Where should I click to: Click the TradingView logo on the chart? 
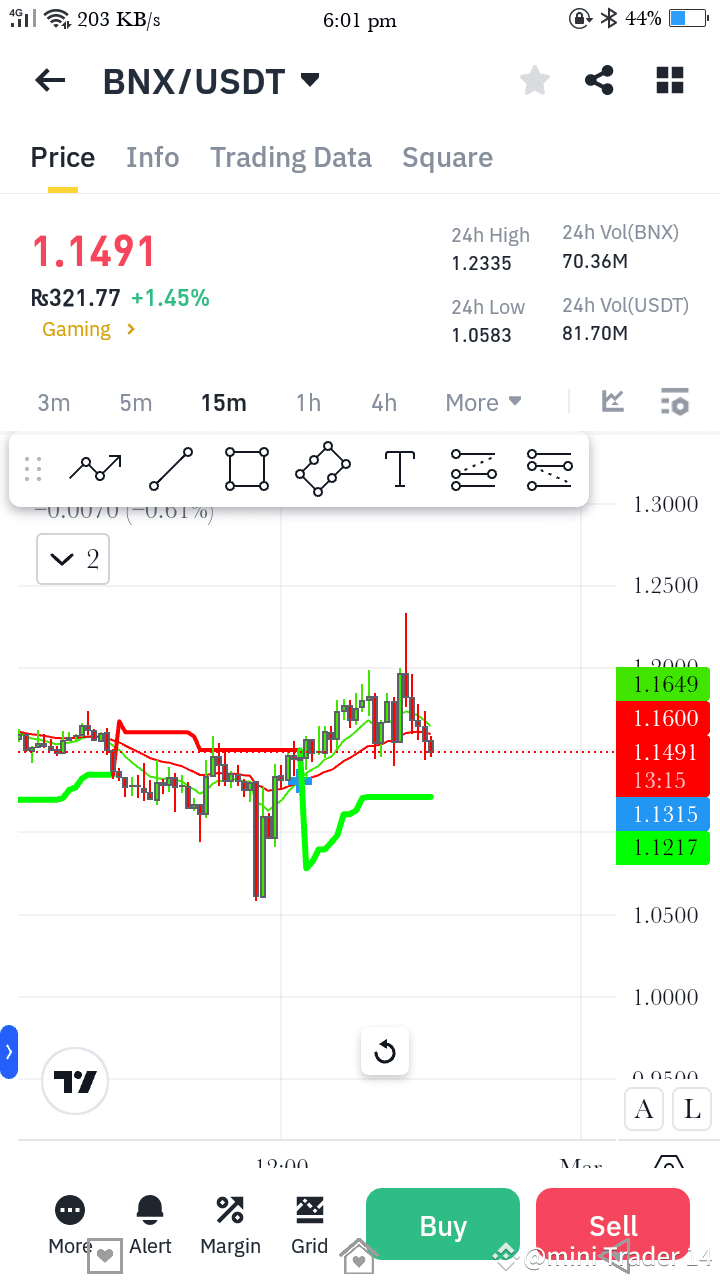pos(74,1081)
